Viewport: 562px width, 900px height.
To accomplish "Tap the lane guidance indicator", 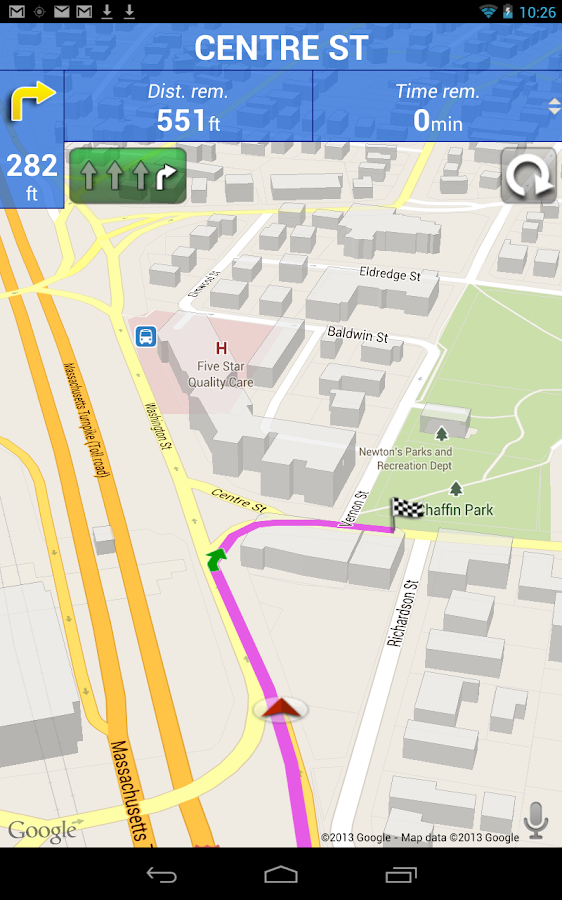I will click(x=128, y=176).
